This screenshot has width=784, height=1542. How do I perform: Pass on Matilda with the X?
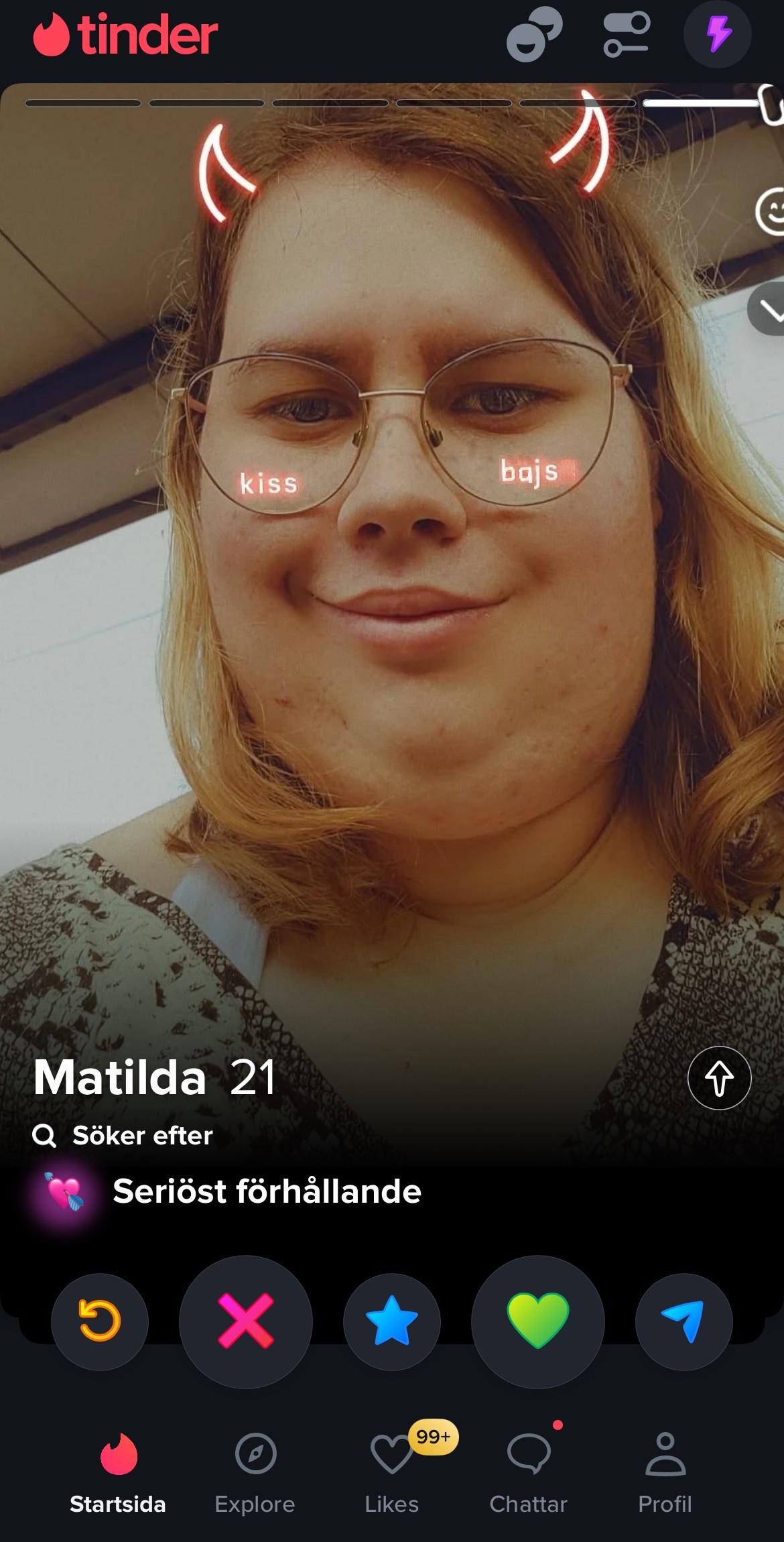[x=246, y=1321]
